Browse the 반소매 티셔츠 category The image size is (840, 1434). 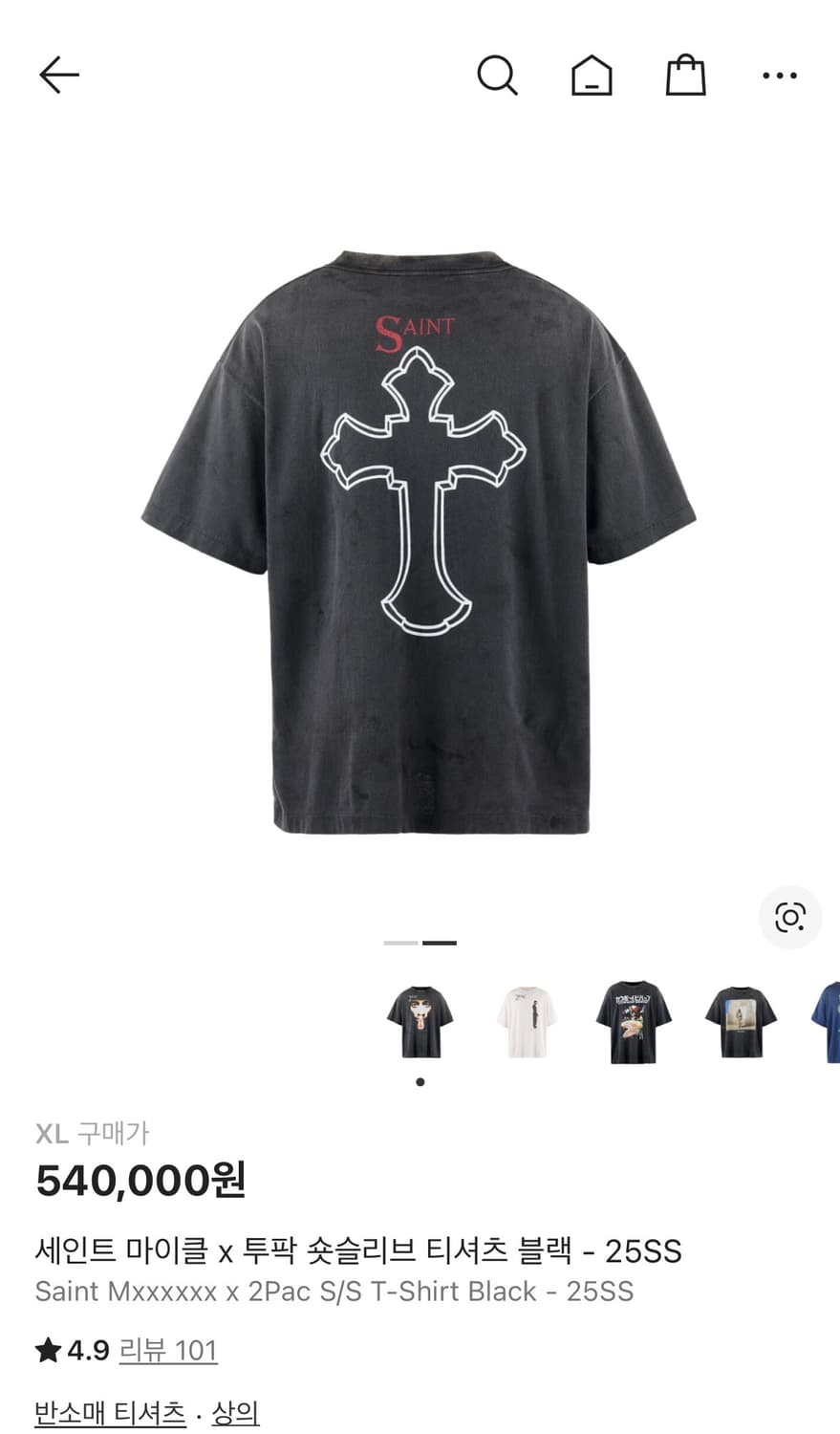110,1412
